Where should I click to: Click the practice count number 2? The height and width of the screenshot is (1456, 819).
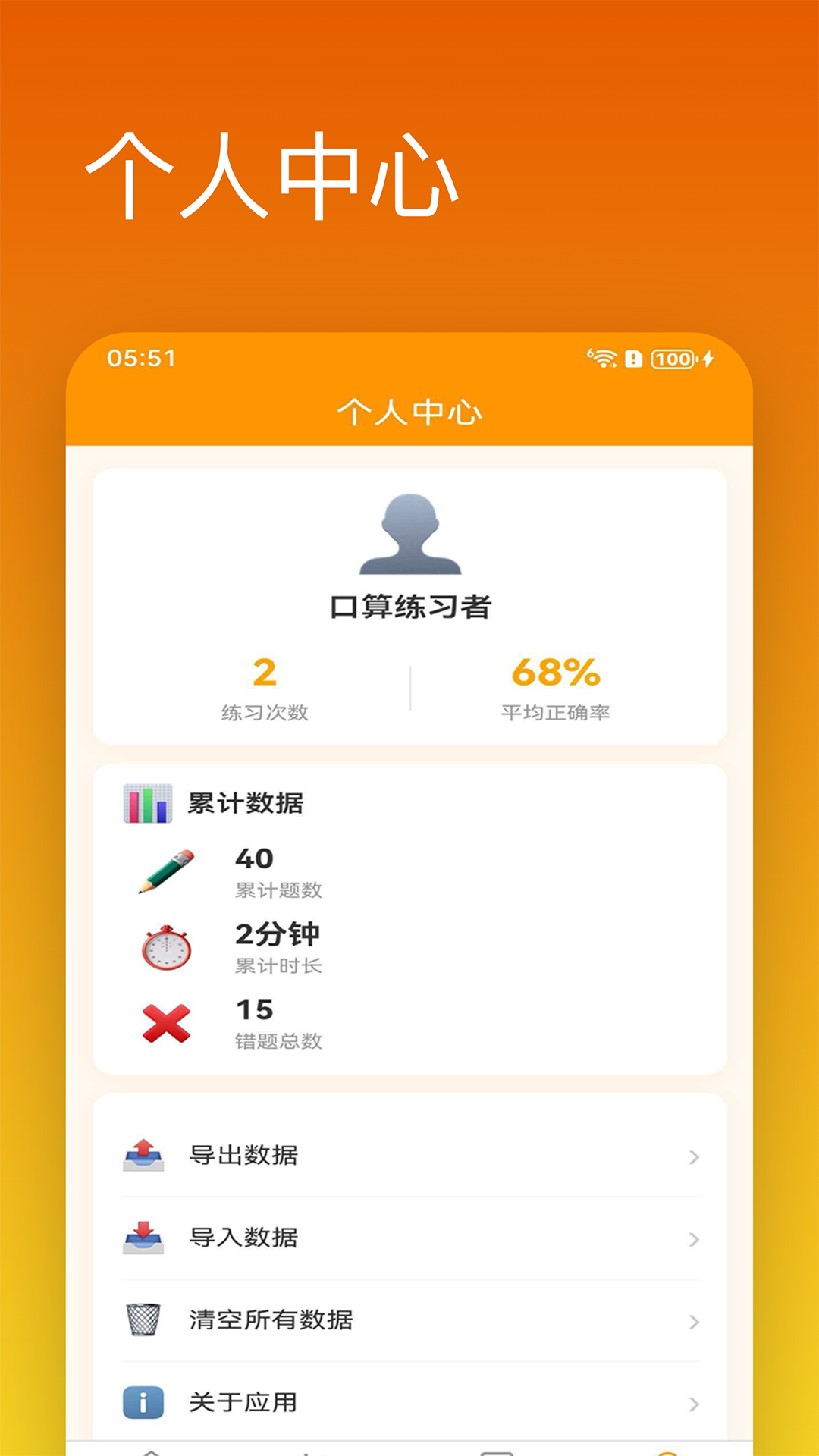tap(265, 673)
